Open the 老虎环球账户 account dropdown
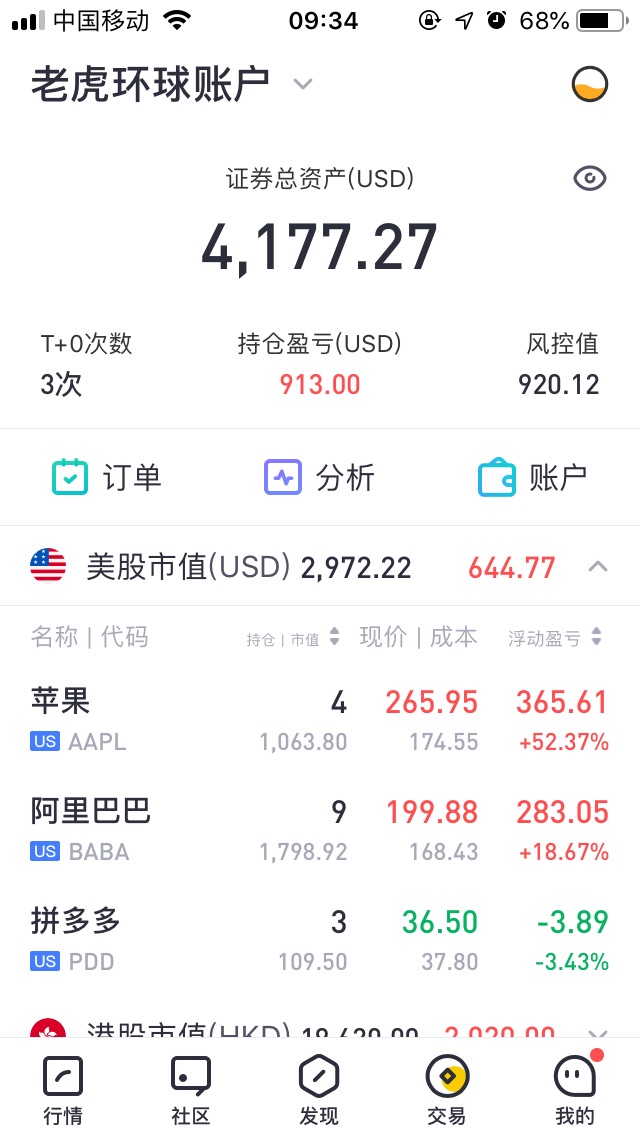640x1136 pixels. pyautogui.click(x=171, y=84)
